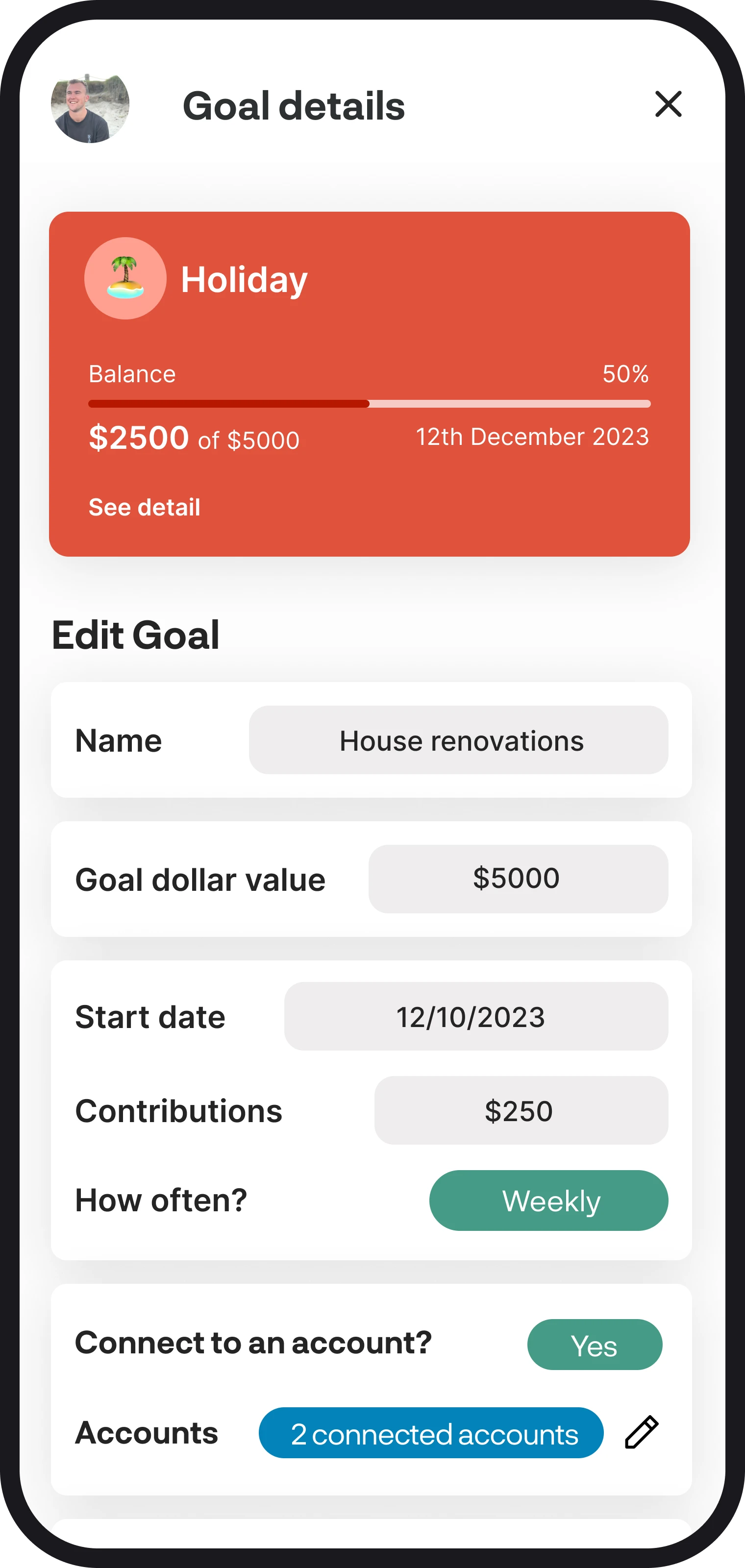Edit the Name field House renovations
The image size is (745, 1568).
pyautogui.click(x=458, y=740)
